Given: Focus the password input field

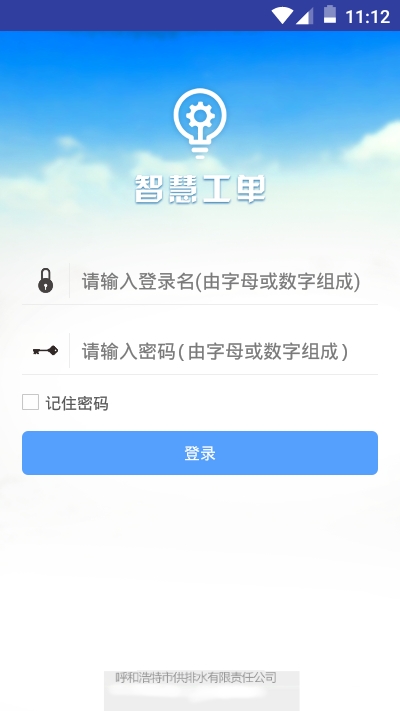Looking at the screenshot, I should click(x=224, y=351).
